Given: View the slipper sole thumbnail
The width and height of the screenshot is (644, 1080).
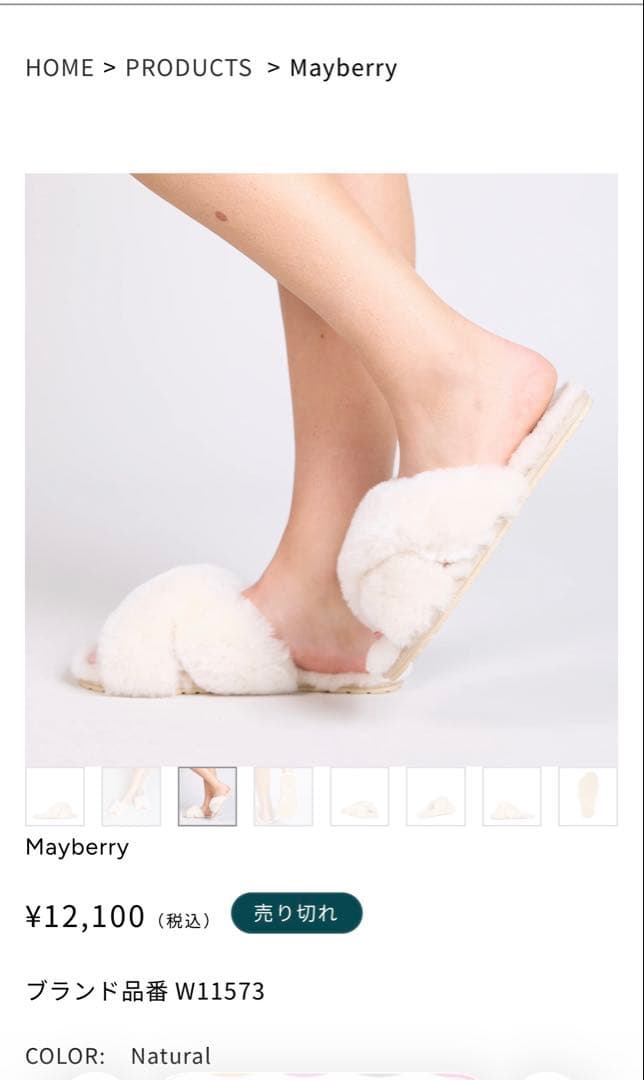Looking at the screenshot, I should pos(589,796).
